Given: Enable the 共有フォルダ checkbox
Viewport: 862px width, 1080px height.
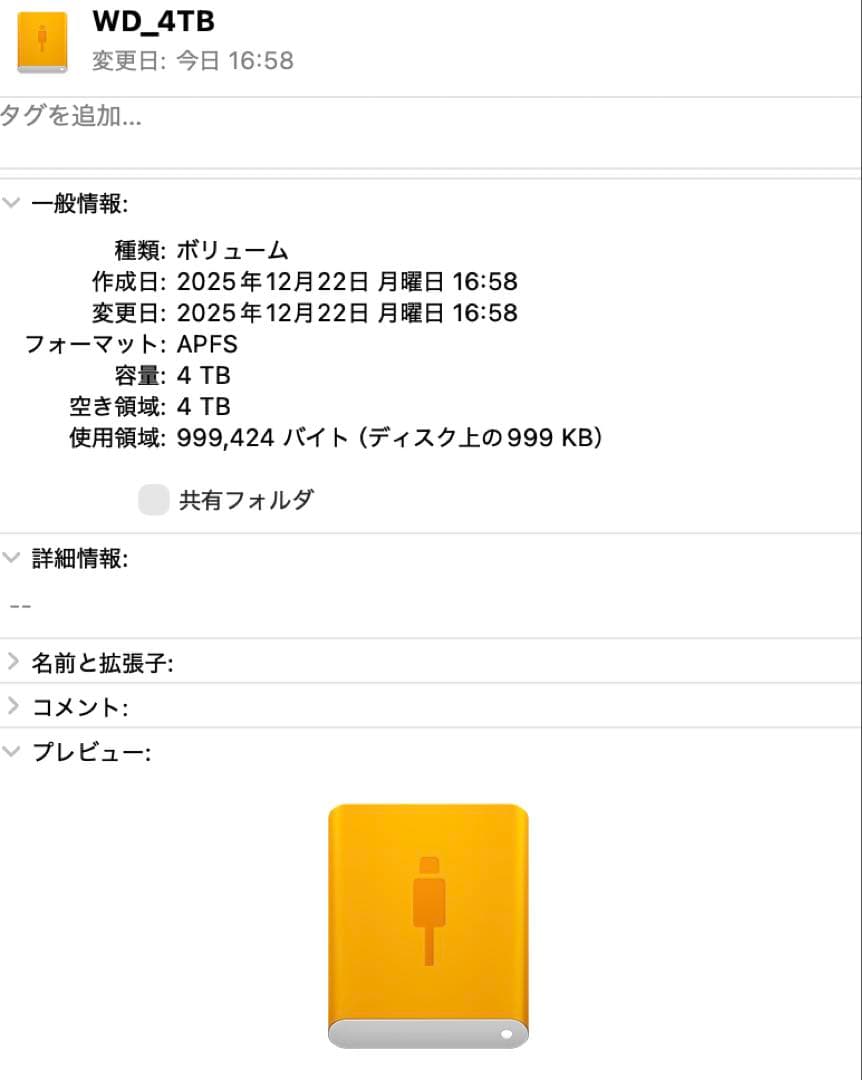Looking at the screenshot, I should (153, 499).
